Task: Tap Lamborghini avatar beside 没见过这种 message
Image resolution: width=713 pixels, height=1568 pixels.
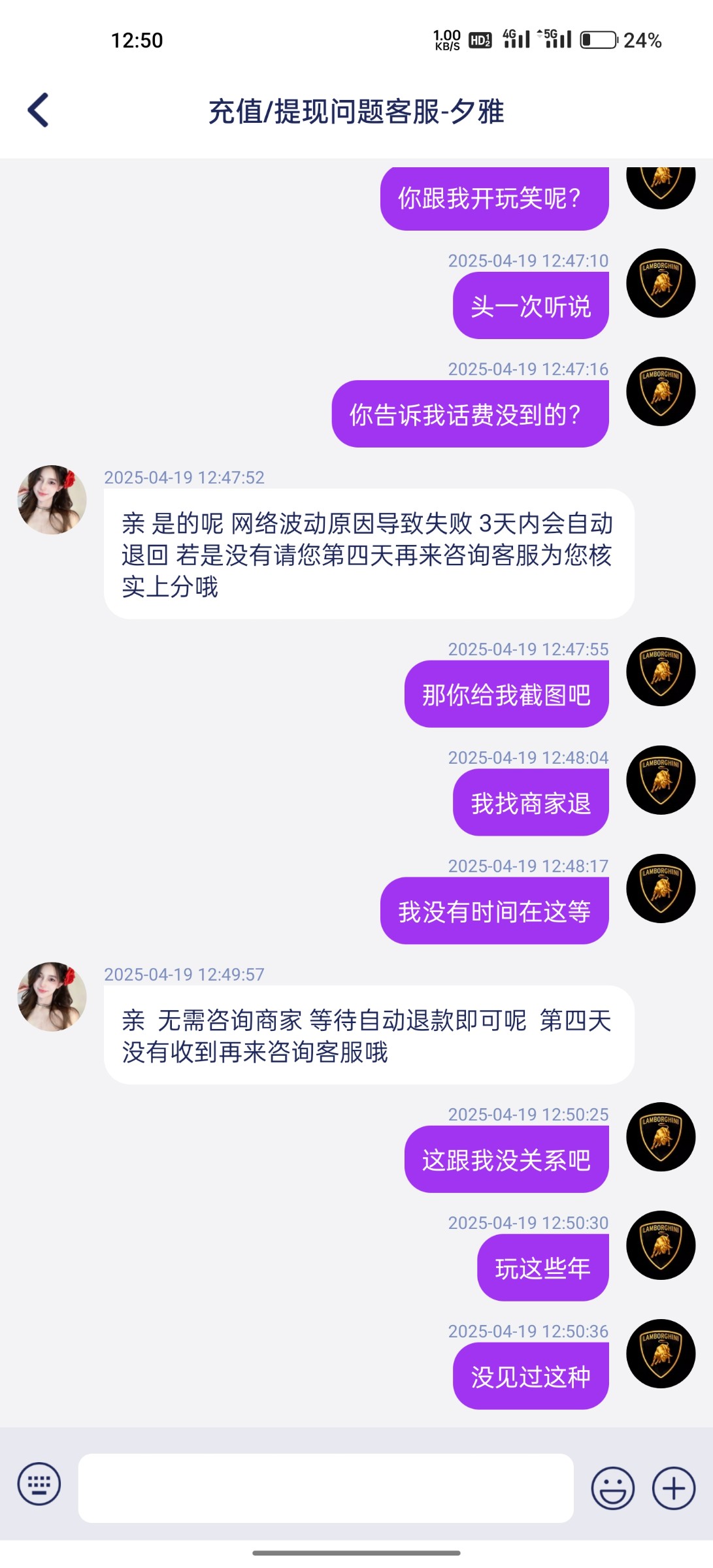Action: pos(660,1354)
